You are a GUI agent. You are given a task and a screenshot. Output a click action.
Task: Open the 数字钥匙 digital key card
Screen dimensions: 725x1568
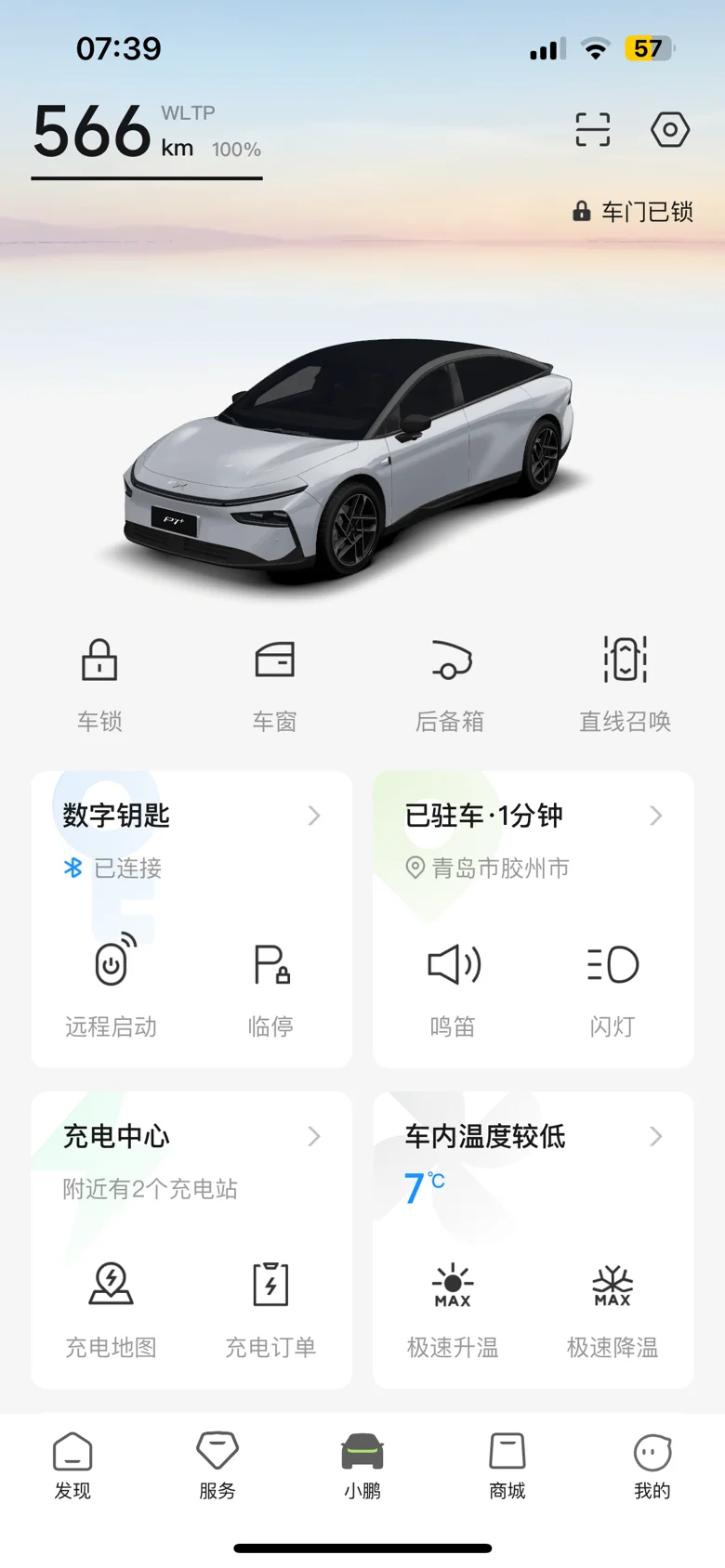coord(191,817)
